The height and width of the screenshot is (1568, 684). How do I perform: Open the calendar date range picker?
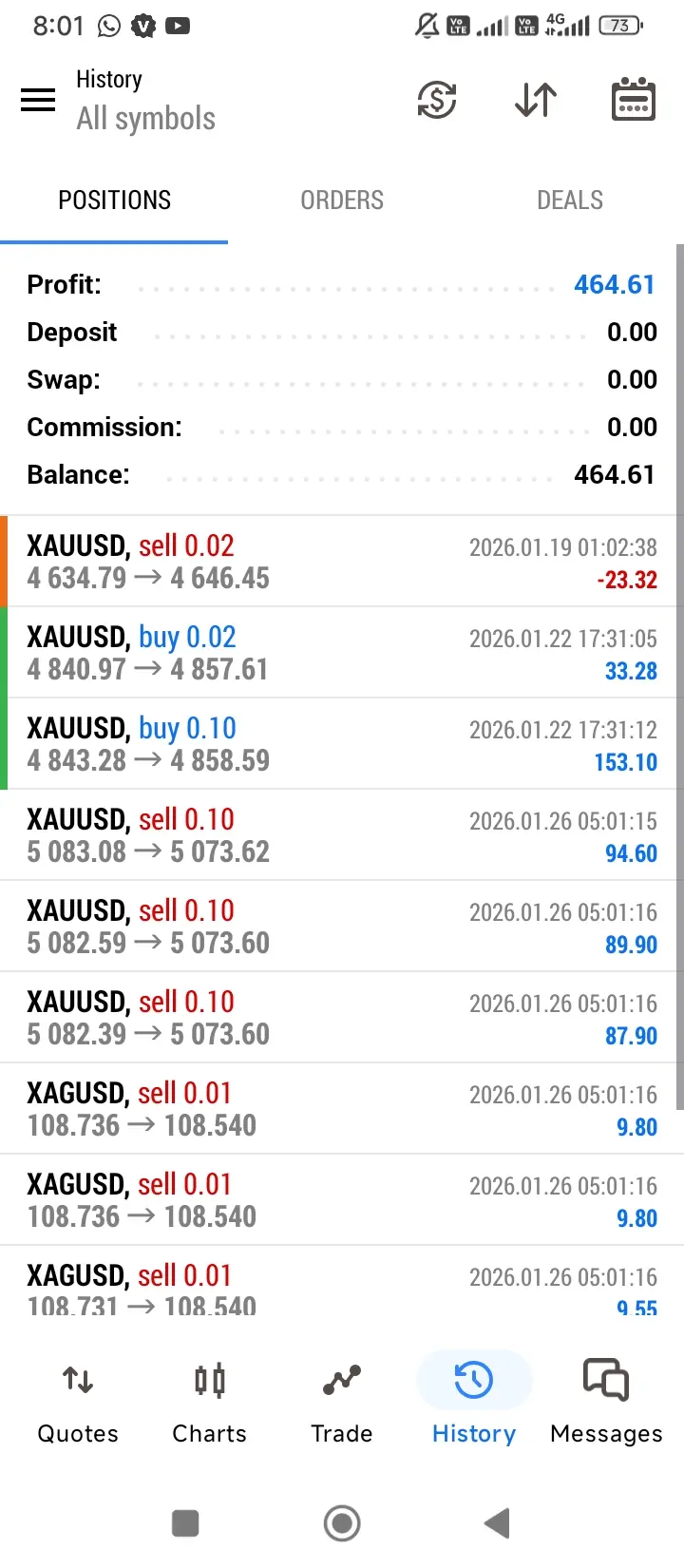[633, 100]
